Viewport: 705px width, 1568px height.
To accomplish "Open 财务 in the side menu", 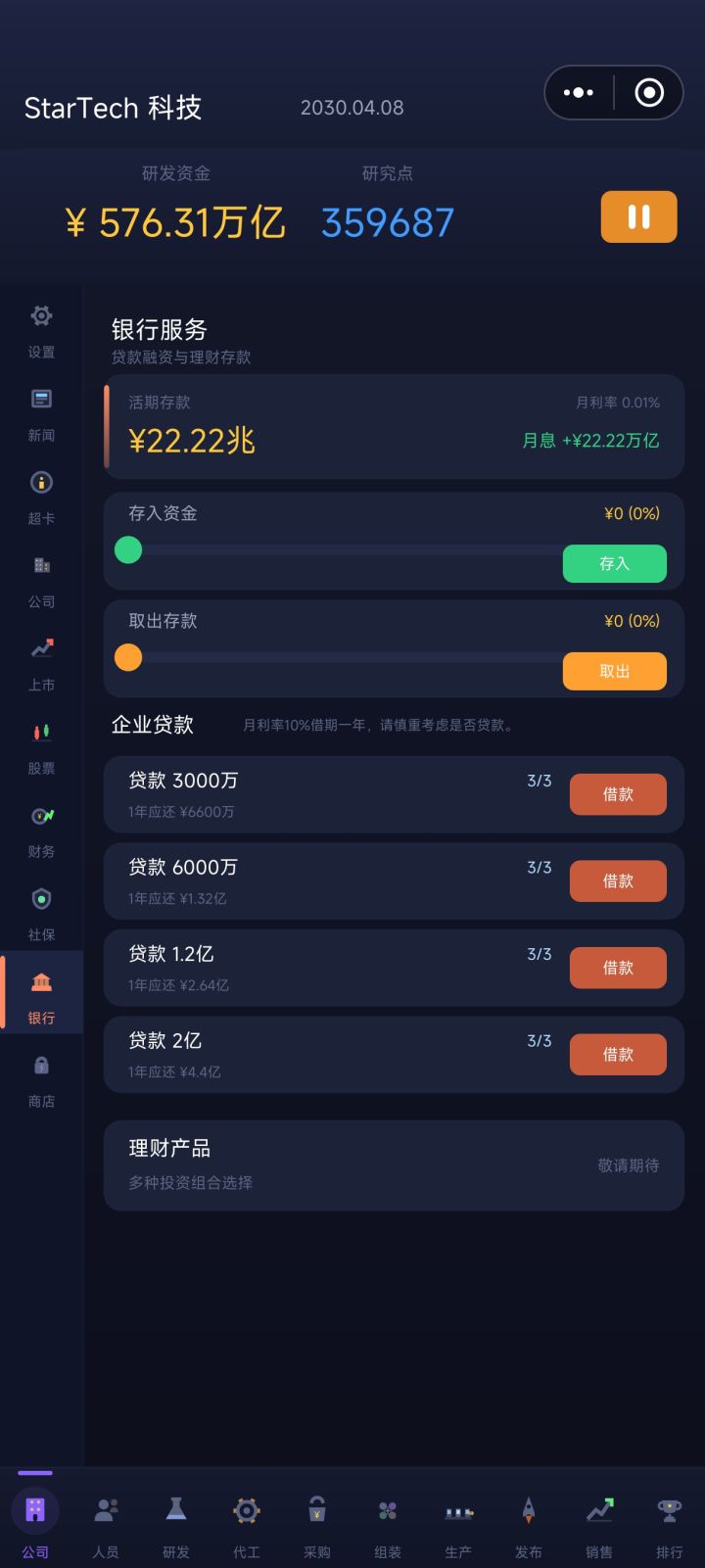I will click(x=41, y=831).
